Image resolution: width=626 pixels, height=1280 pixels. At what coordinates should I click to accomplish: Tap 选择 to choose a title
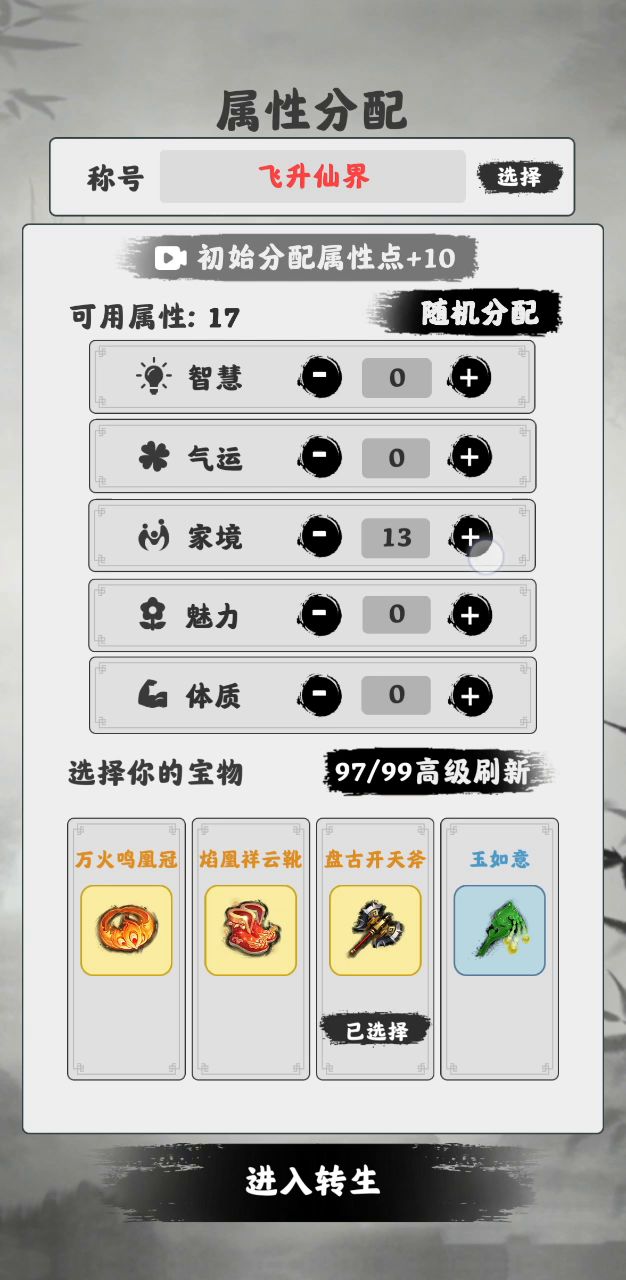[519, 177]
